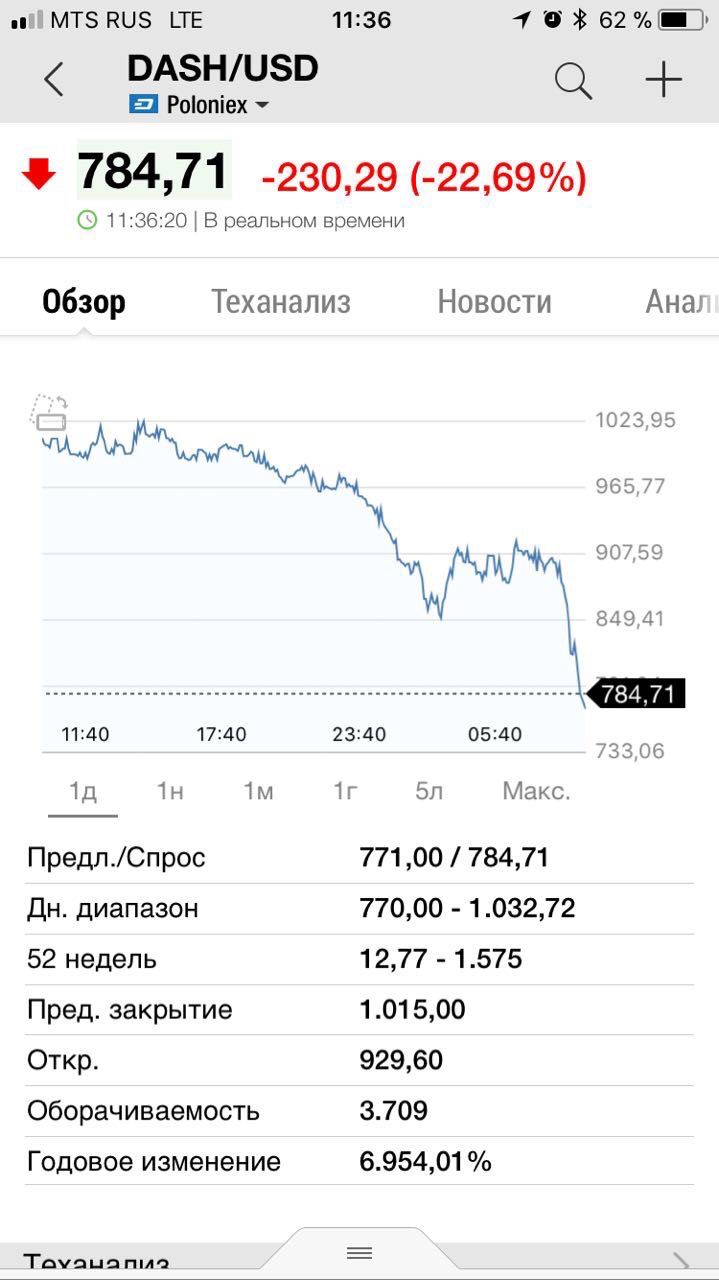The height and width of the screenshot is (1280, 719).
Task: Rotate chart to landscape view
Action: coord(49,412)
